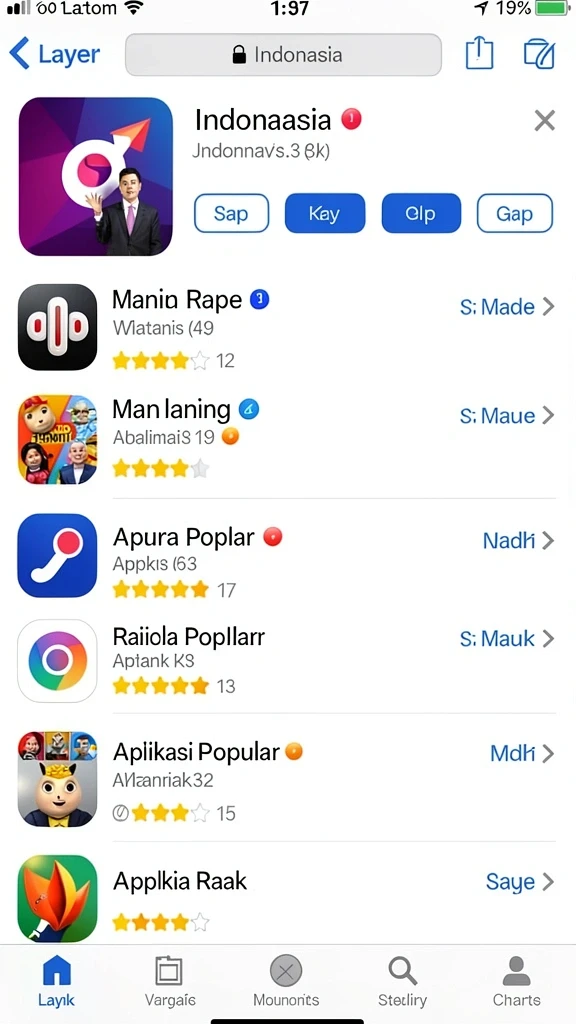
Task: Tap the Sap button
Action: click(x=231, y=214)
